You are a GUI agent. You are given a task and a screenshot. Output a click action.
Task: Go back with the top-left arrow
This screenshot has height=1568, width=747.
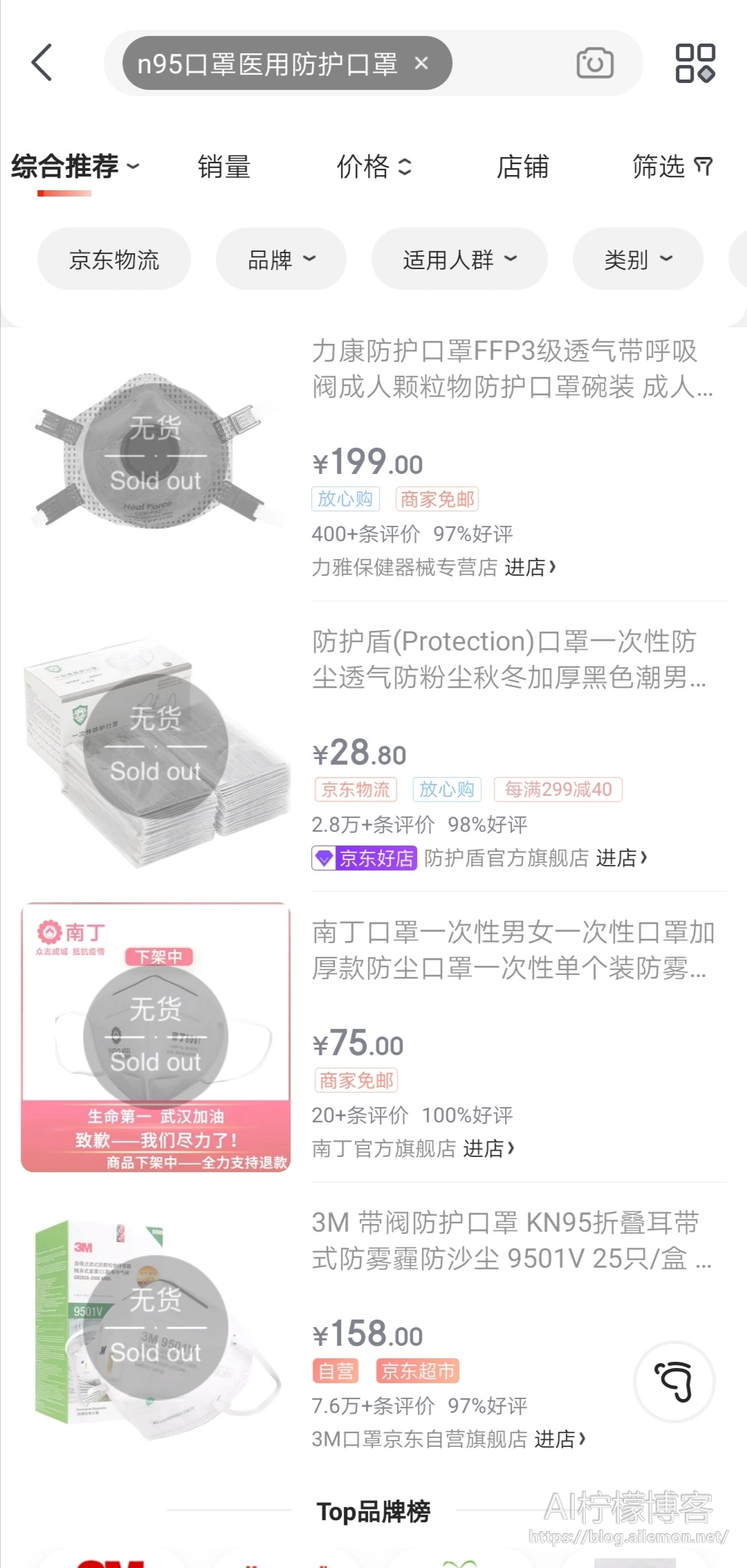coord(42,63)
